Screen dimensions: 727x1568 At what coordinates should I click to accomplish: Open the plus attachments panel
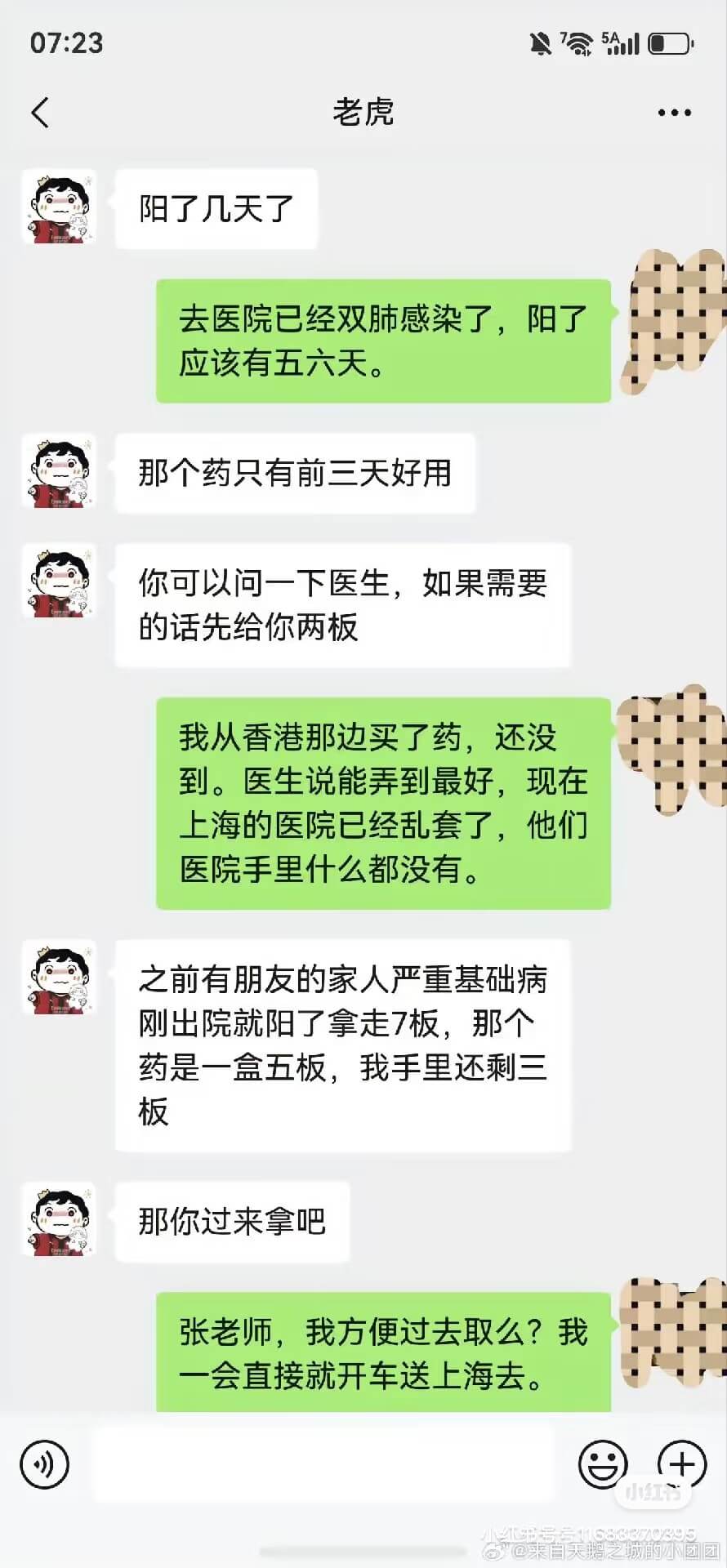pyautogui.click(x=681, y=1464)
